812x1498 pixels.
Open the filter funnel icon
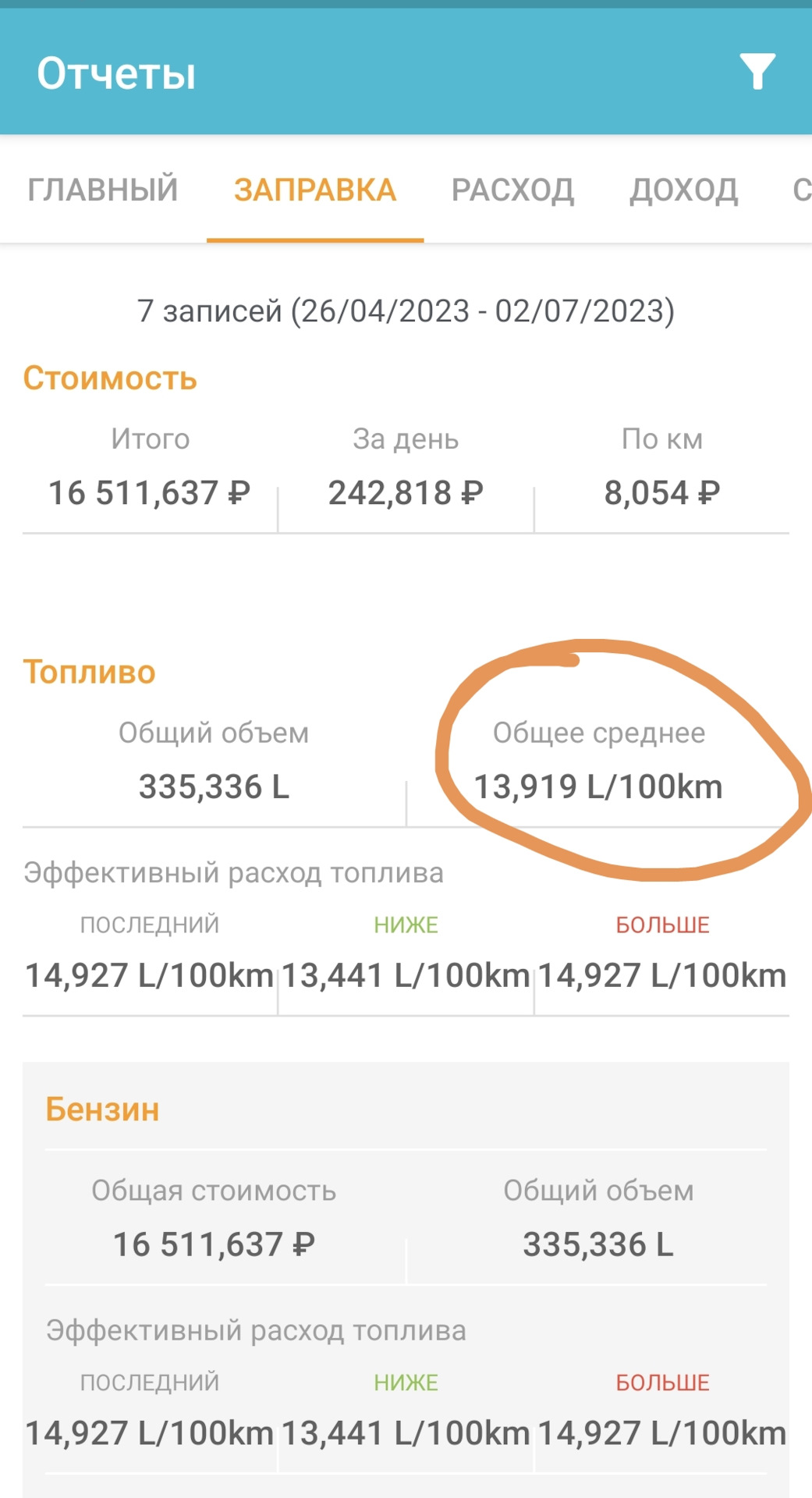coord(757,73)
